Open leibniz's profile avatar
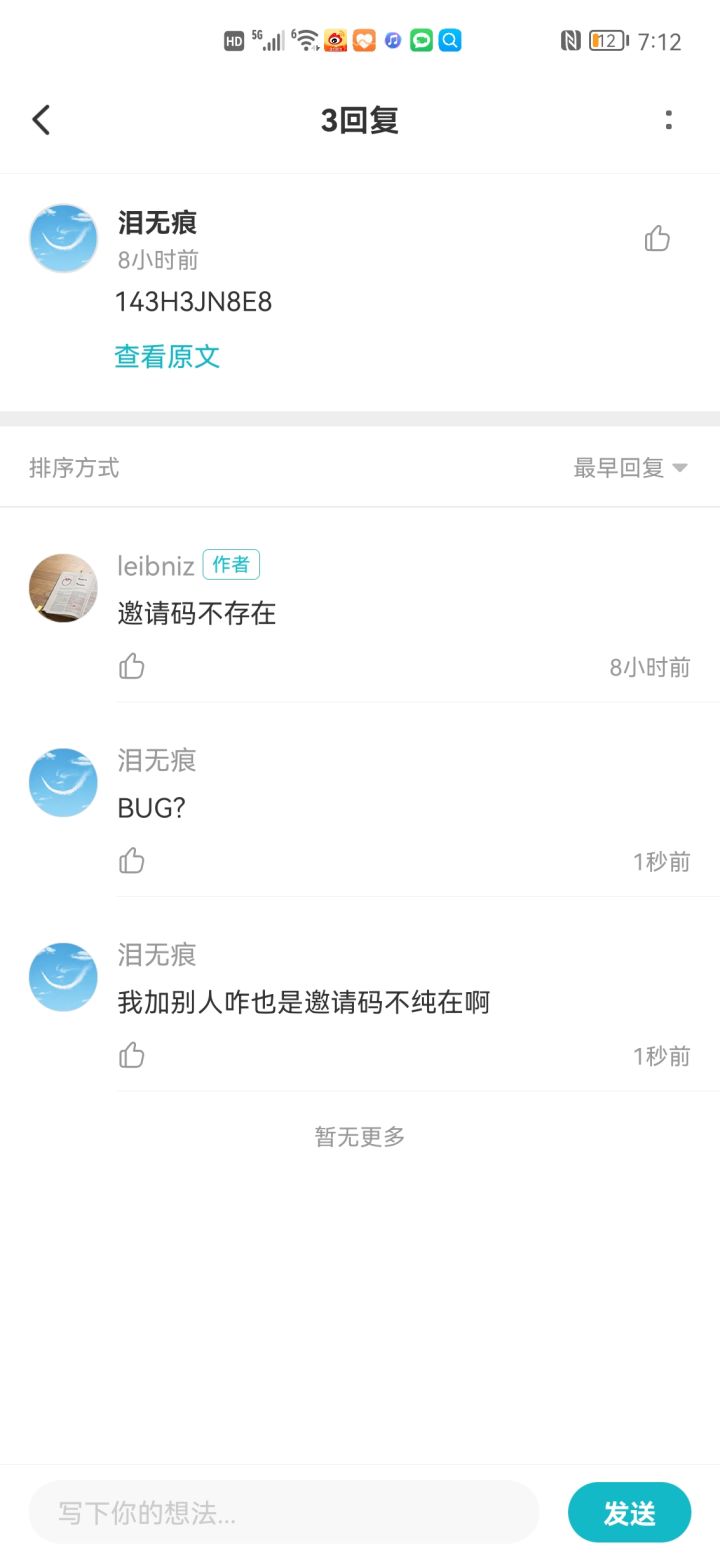This screenshot has height=1559, width=720. pyautogui.click(x=63, y=588)
